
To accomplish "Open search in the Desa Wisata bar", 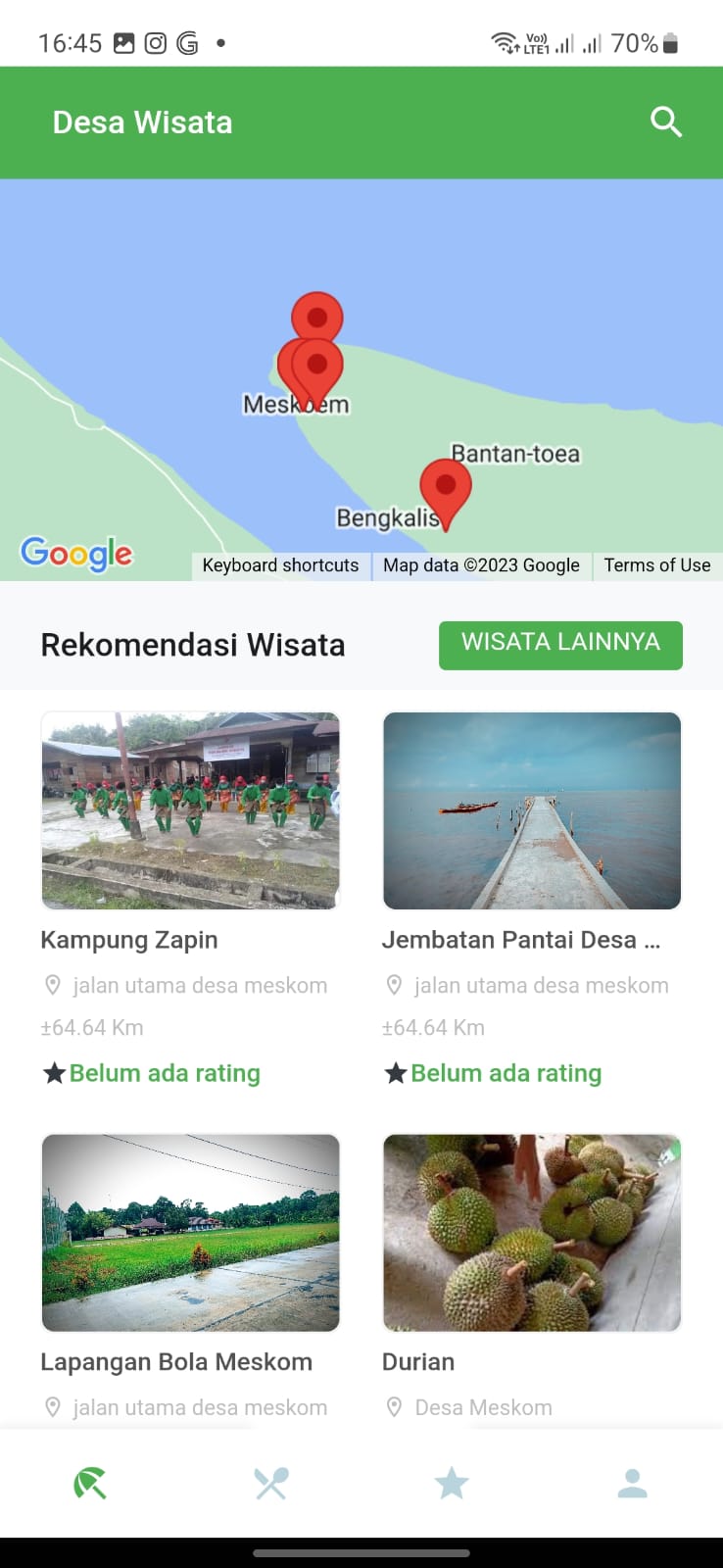I will point(666,122).
